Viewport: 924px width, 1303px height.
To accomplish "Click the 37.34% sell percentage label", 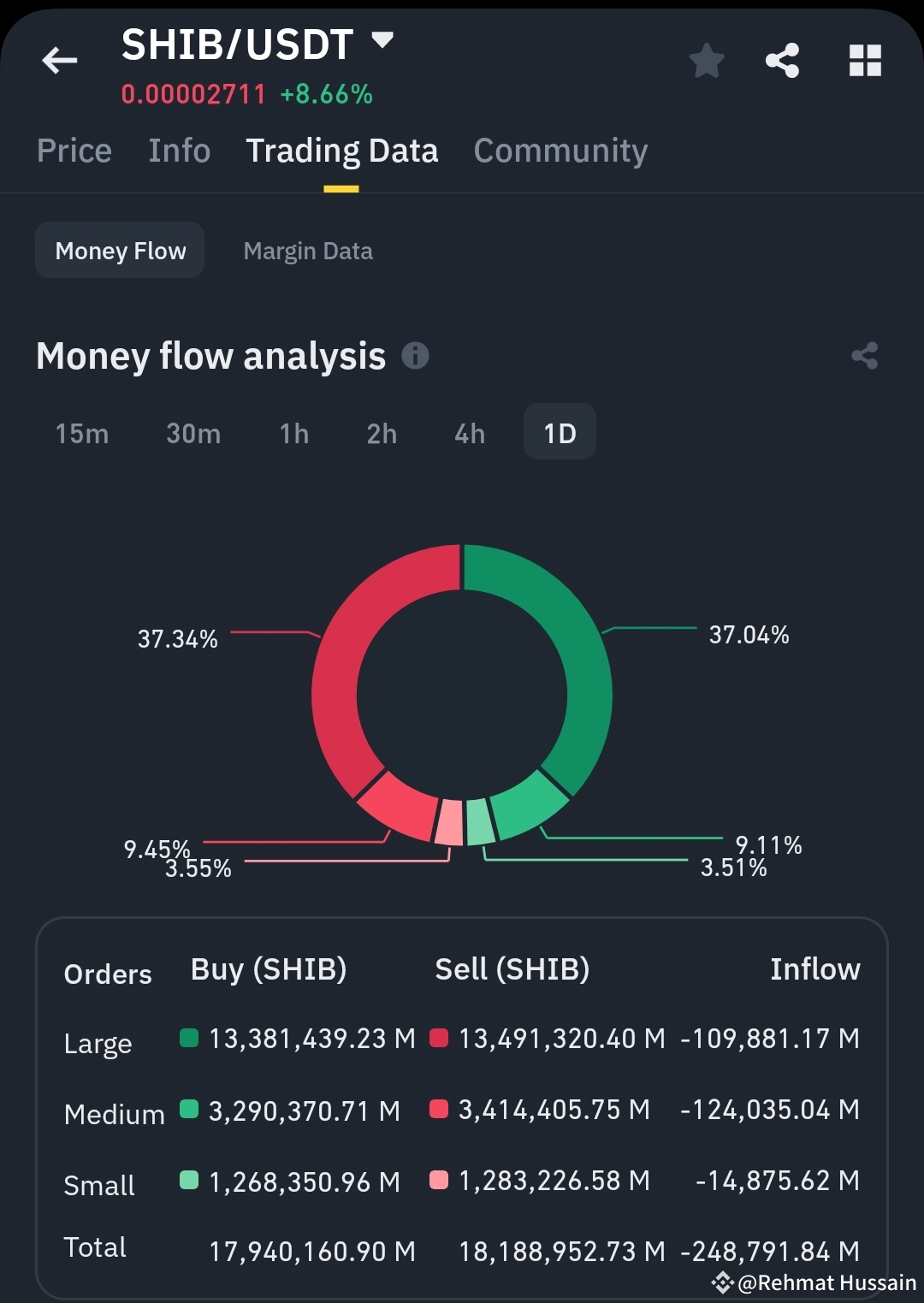I will (x=178, y=637).
